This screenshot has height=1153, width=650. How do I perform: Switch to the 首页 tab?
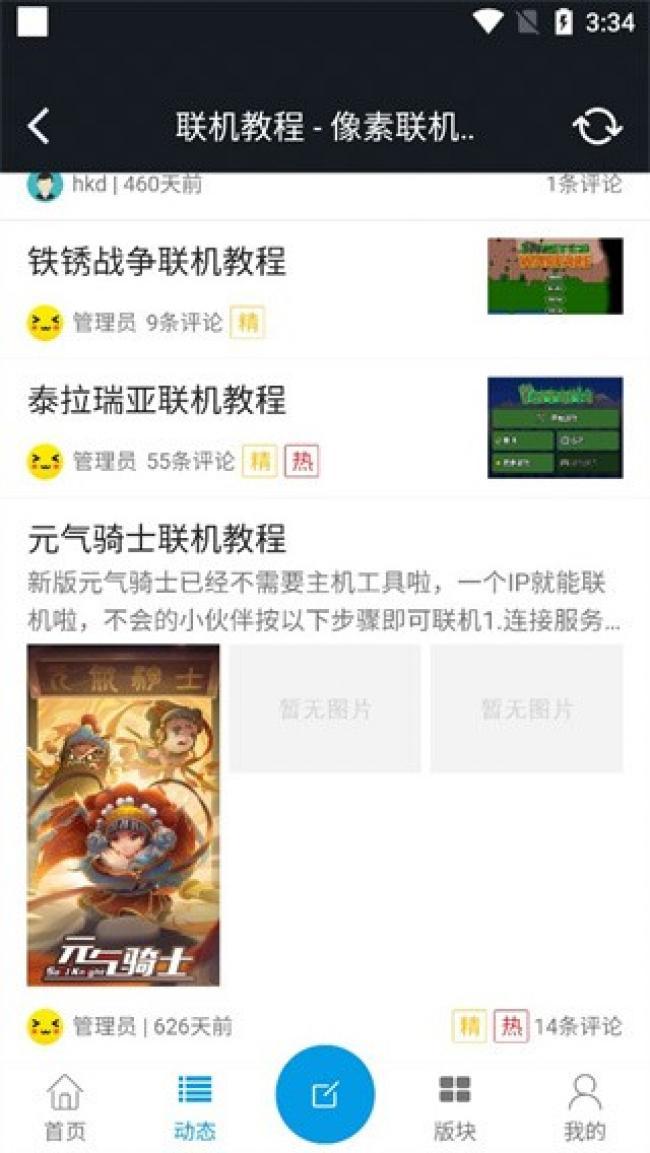coord(65,1107)
